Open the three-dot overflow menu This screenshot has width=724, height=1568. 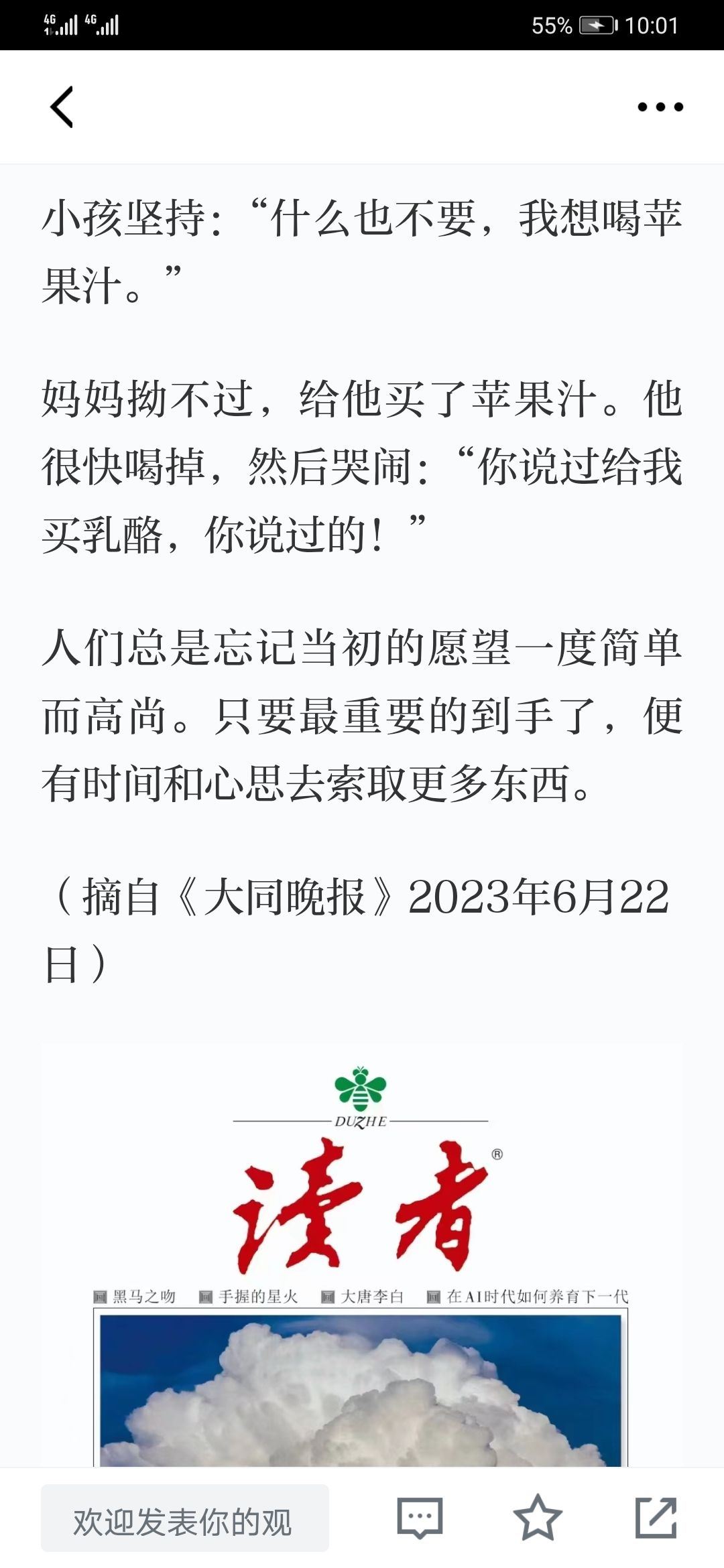pyautogui.click(x=660, y=107)
